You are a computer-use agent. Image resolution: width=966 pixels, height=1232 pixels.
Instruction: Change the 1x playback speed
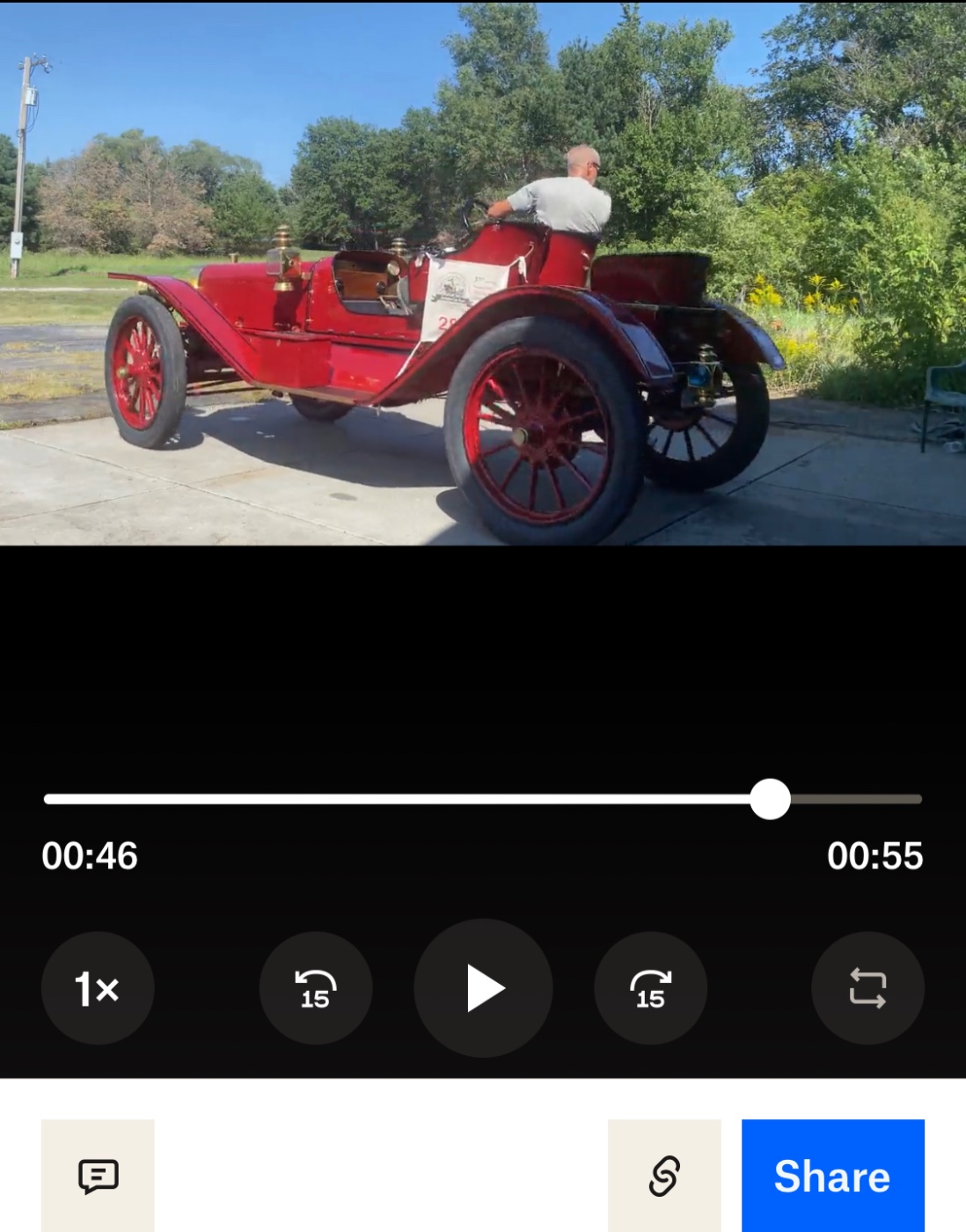tap(98, 988)
